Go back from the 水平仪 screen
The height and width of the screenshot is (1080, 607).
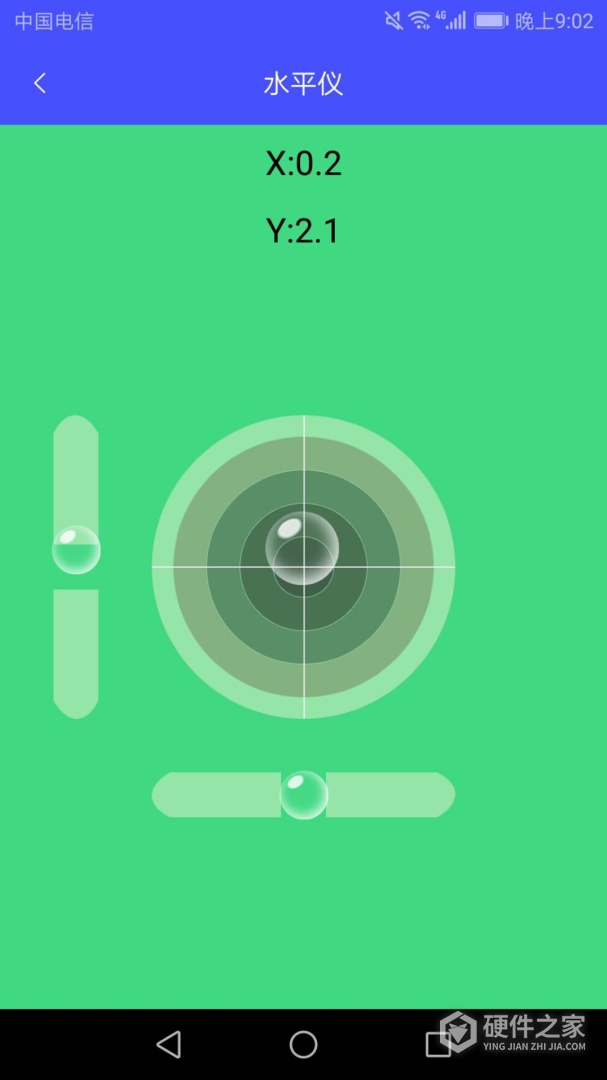point(40,84)
